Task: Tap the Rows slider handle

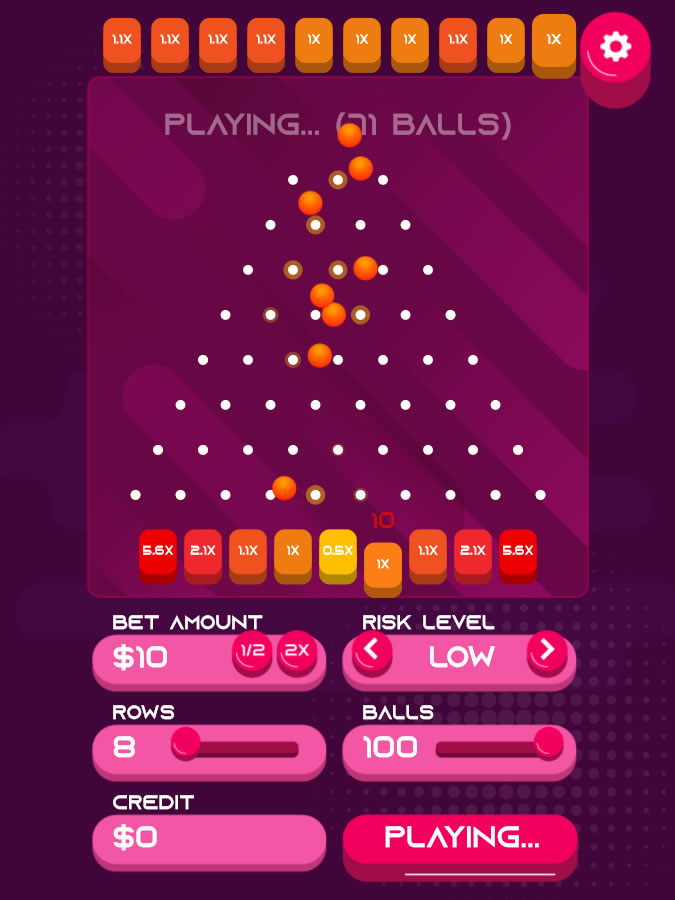Action: [186, 742]
